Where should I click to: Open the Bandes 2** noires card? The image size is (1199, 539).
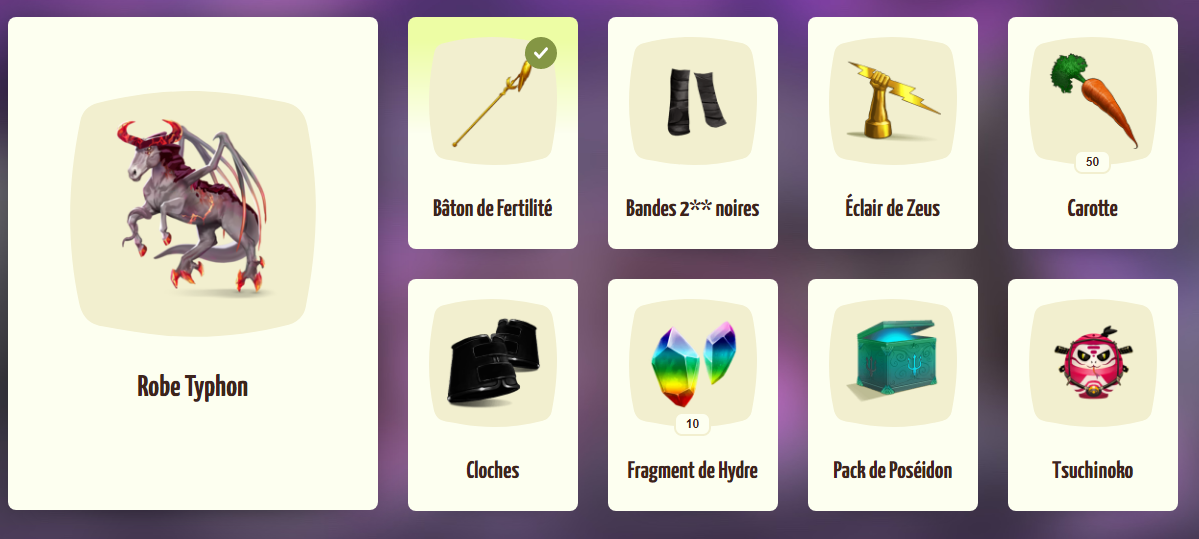pos(692,133)
